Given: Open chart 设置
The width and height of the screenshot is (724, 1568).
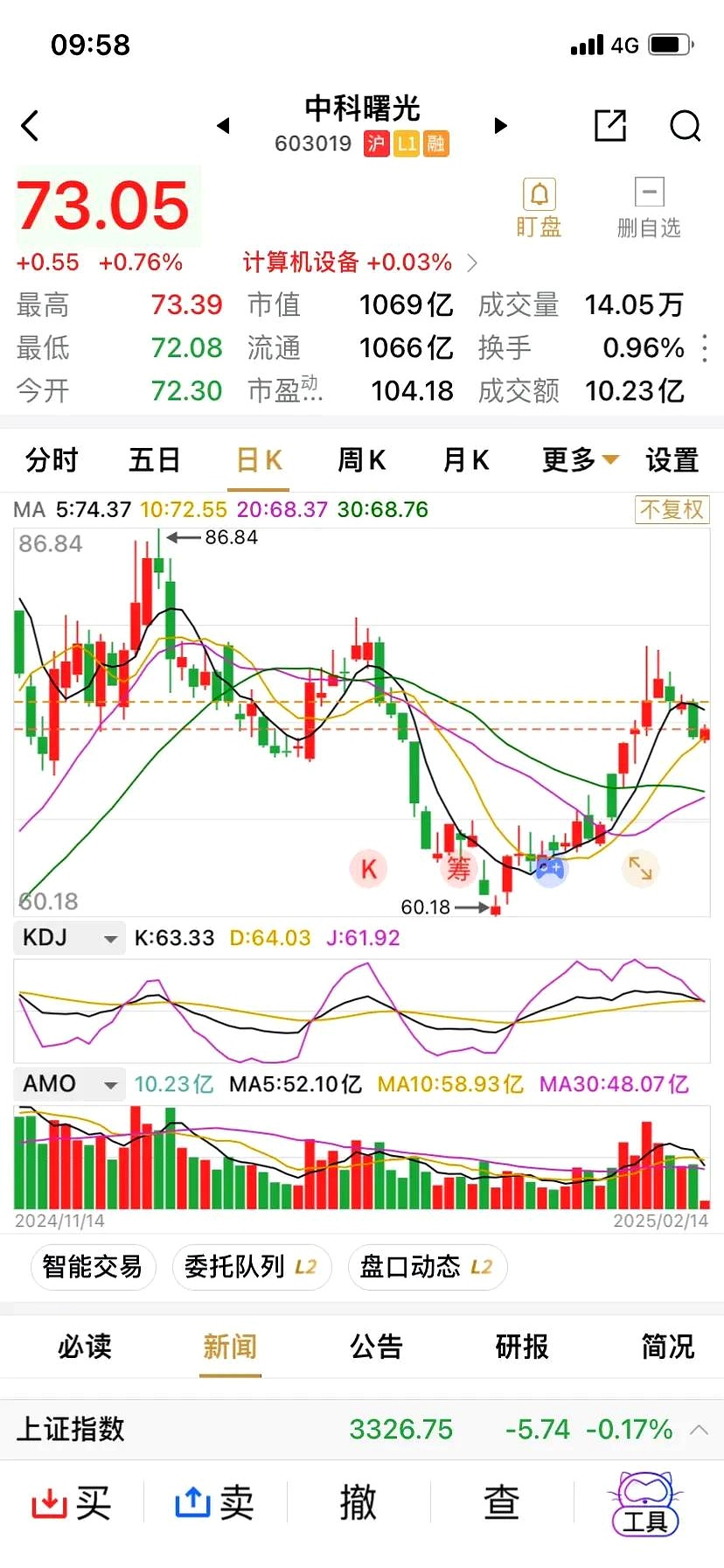Looking at the screenshot, I should 672,459.
